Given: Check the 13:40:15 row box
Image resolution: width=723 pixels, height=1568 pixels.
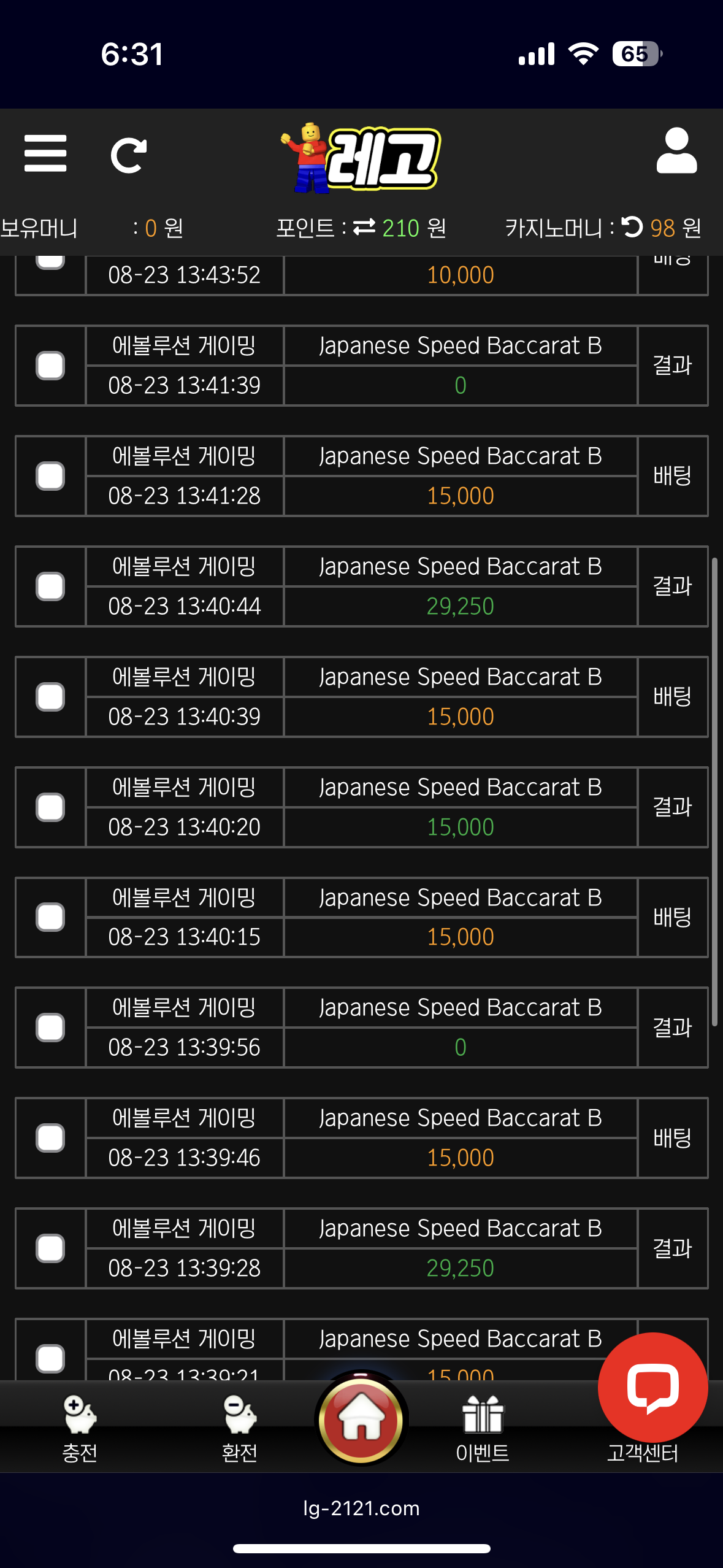Looking at the screenshot, I should click(50, 917).
